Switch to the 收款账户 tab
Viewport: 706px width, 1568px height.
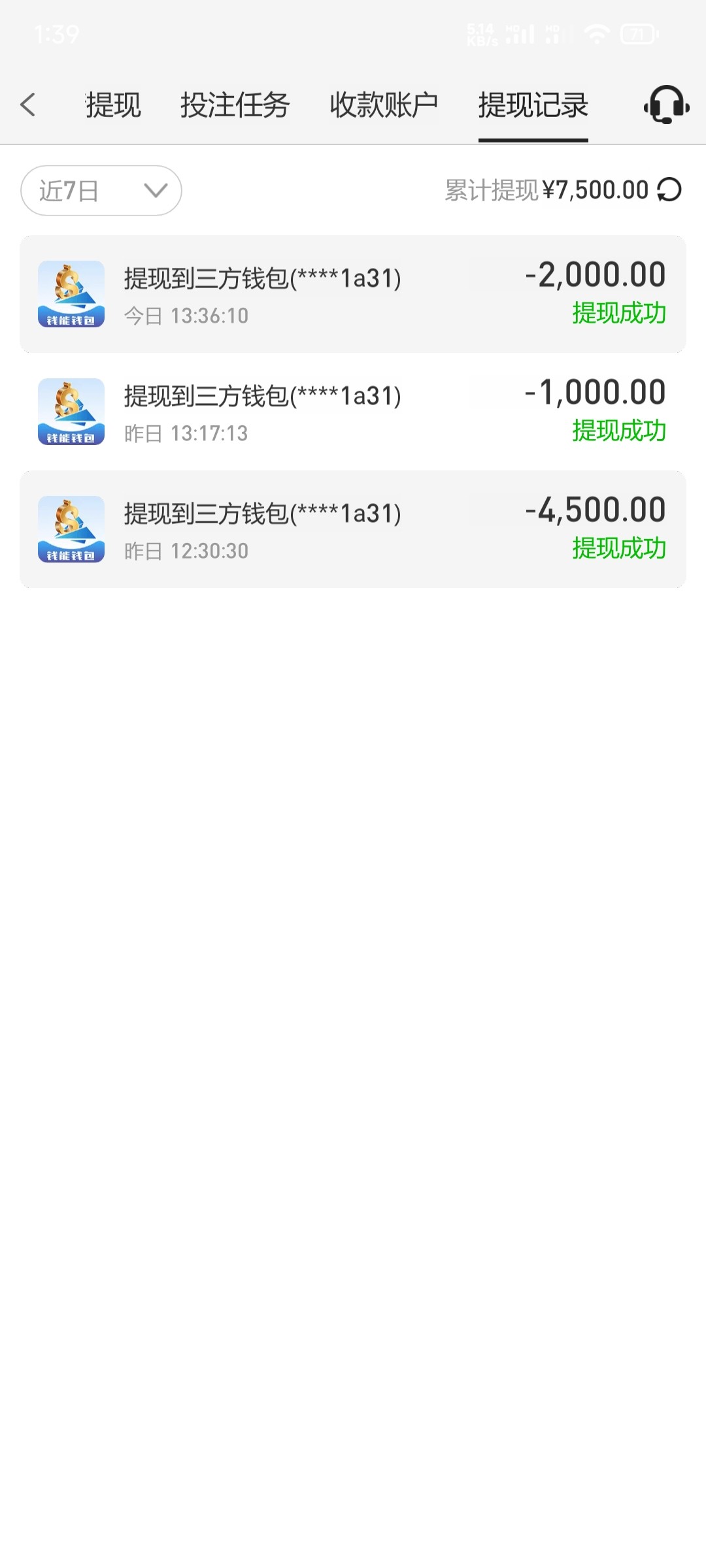(x=384, y=105)
